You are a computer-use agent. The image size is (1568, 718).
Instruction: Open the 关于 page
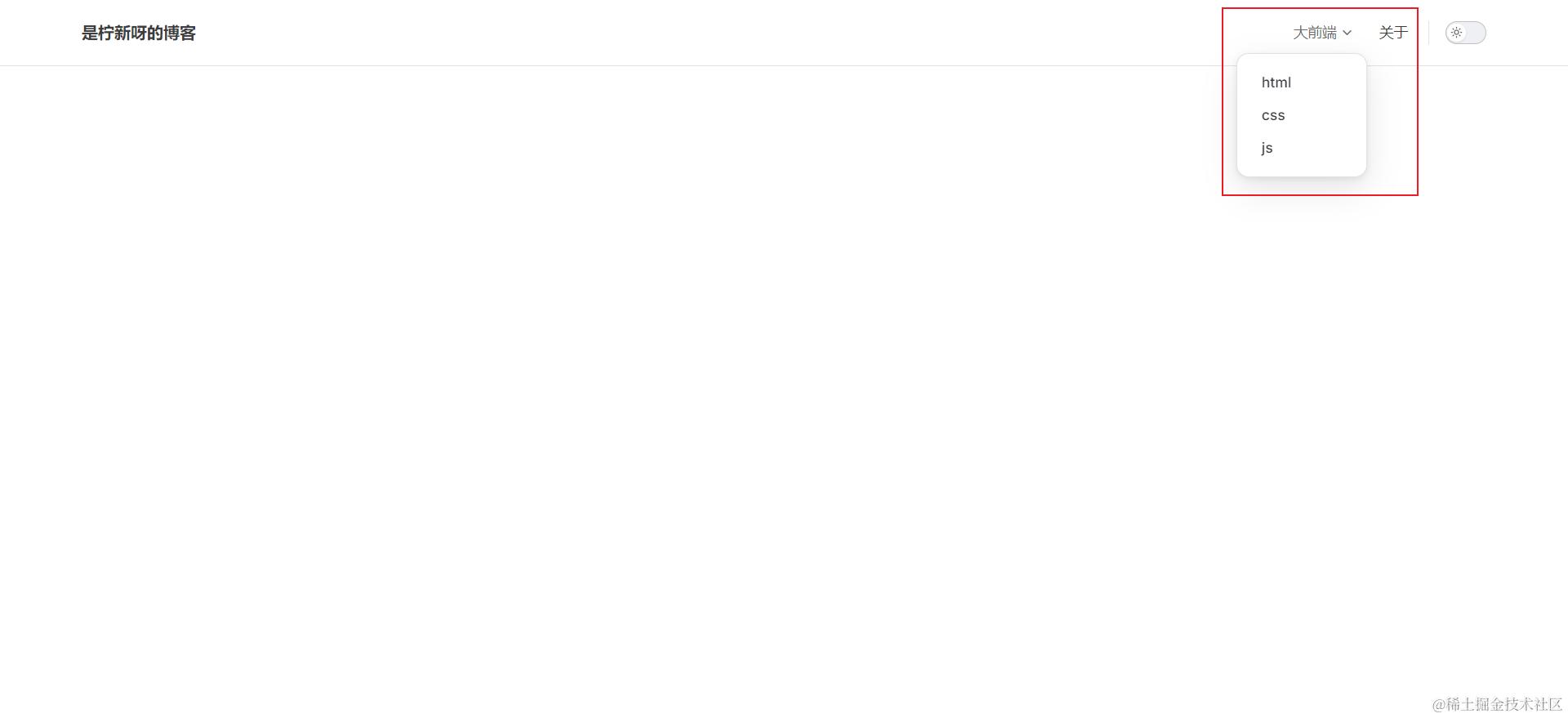(x=1392, y=33)
